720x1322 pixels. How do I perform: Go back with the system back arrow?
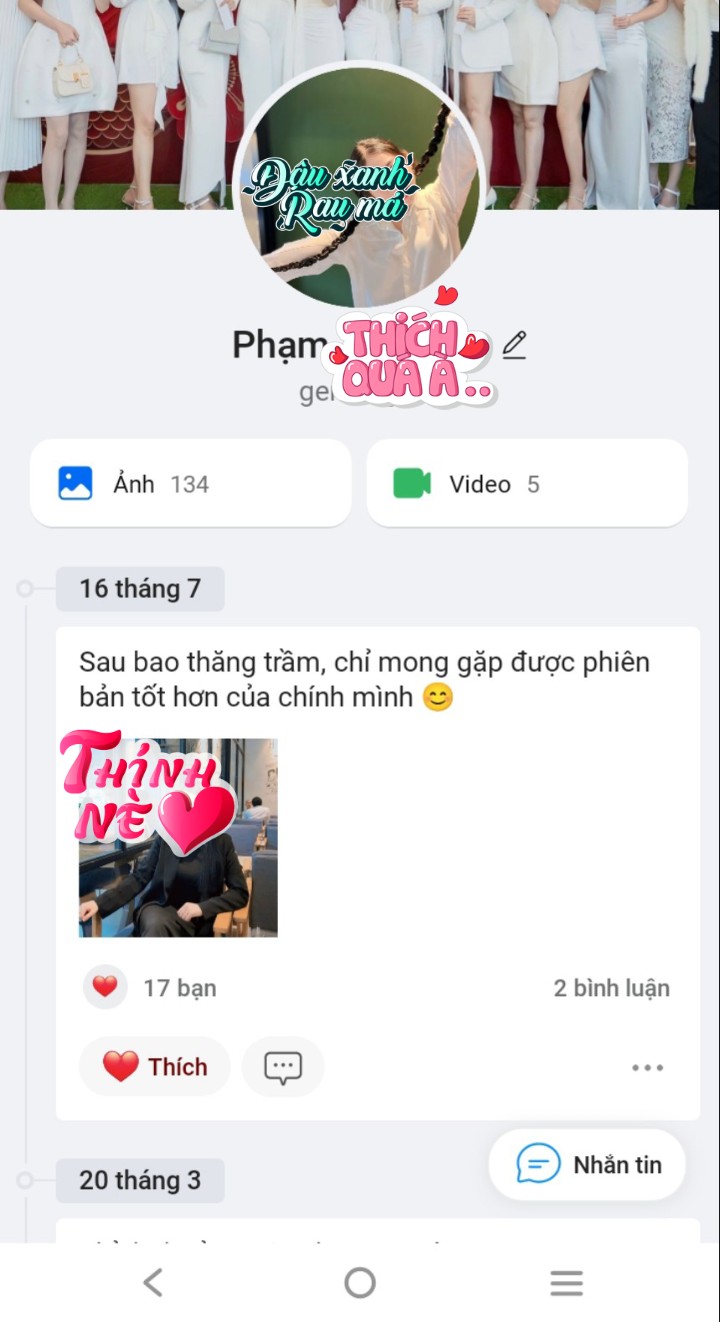point(153,1283)
